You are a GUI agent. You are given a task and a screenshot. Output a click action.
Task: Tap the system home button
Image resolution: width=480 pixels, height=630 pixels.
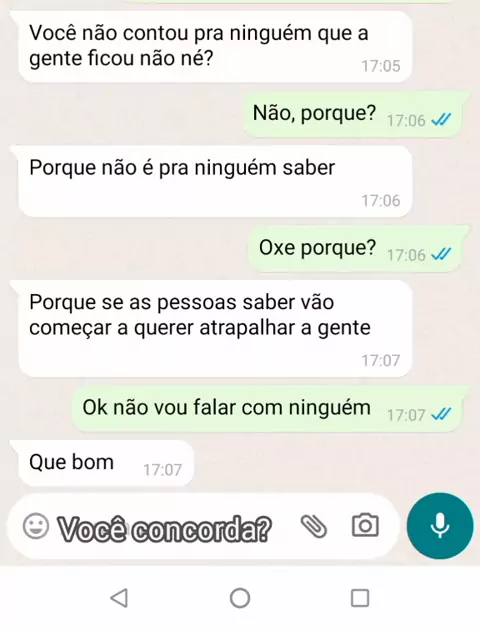point(240,598)
